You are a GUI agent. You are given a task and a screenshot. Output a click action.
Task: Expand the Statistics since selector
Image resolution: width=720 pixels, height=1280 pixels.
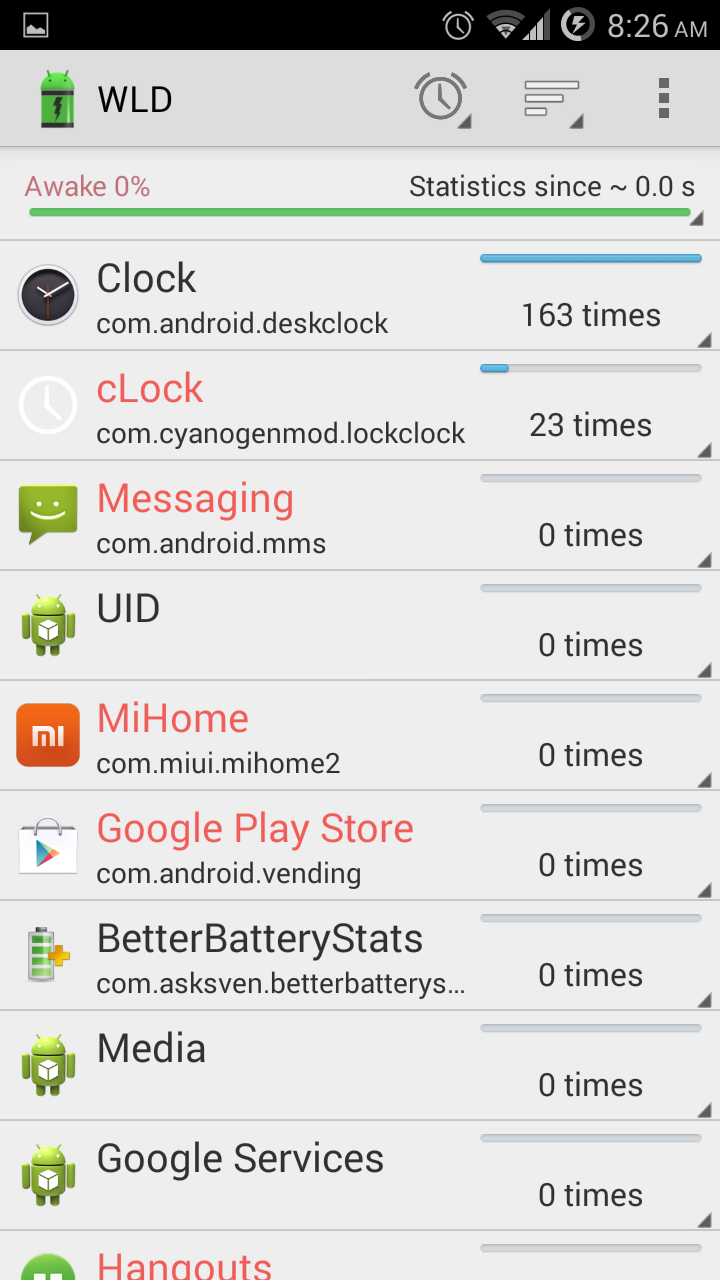(x=360, y=195)
